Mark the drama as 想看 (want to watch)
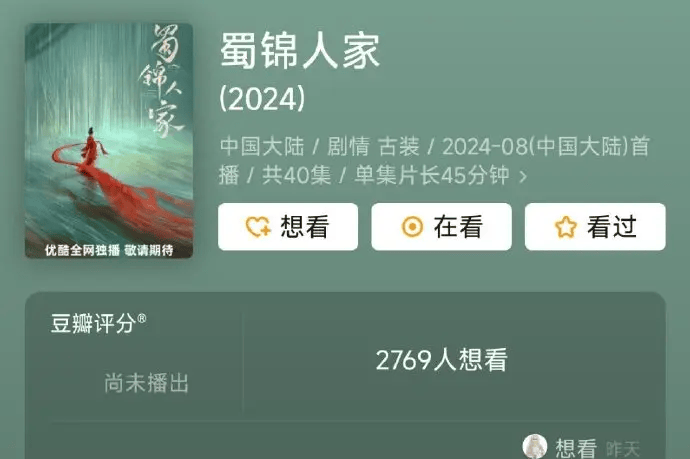 tap(288, 227)
